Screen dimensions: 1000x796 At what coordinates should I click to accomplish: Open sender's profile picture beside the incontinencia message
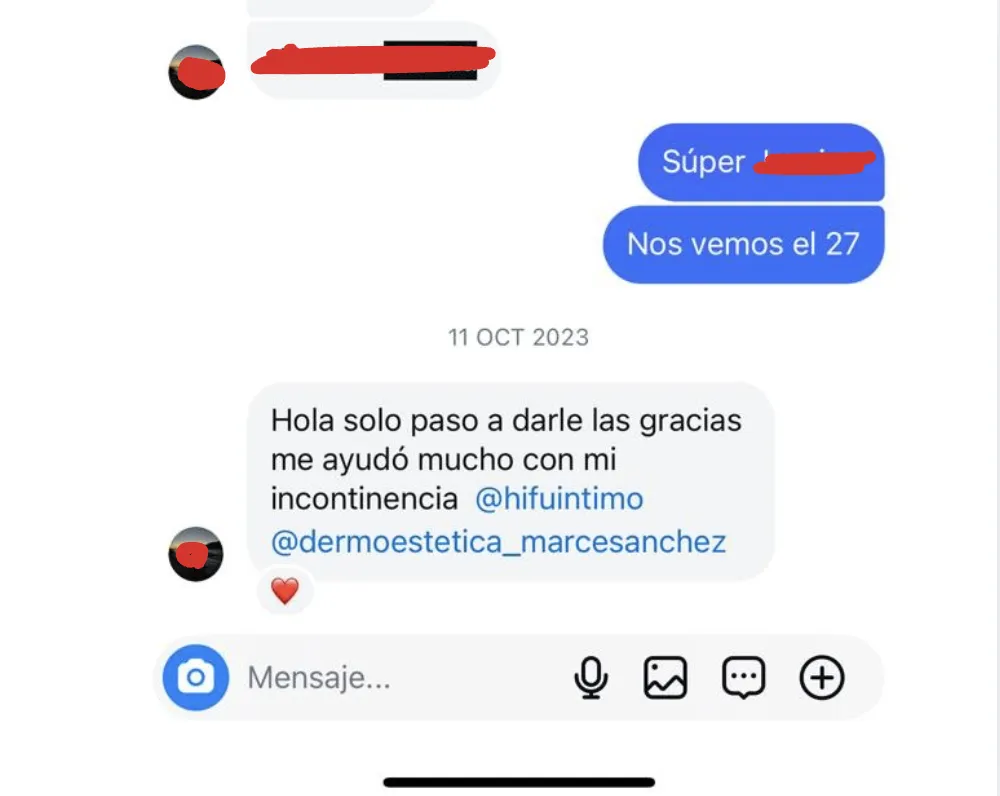[195, 554]
